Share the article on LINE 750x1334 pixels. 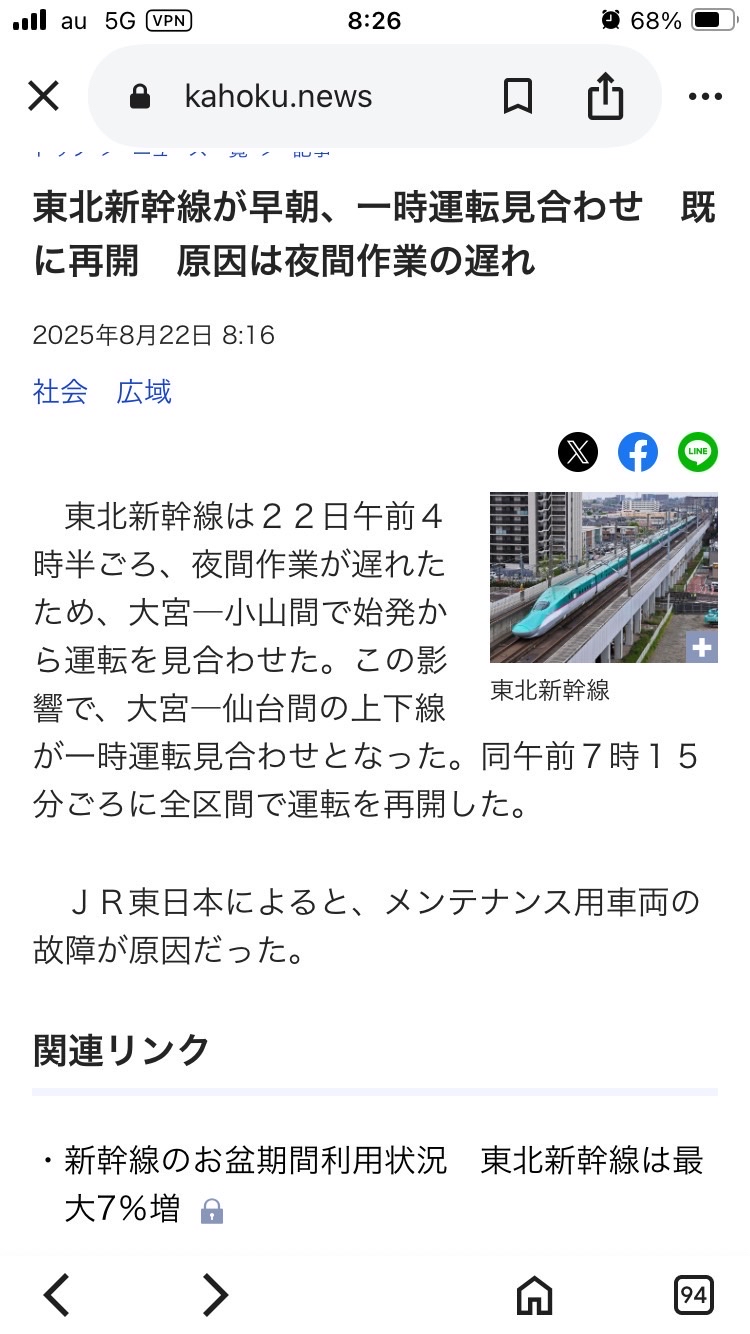tap(698, 452)
